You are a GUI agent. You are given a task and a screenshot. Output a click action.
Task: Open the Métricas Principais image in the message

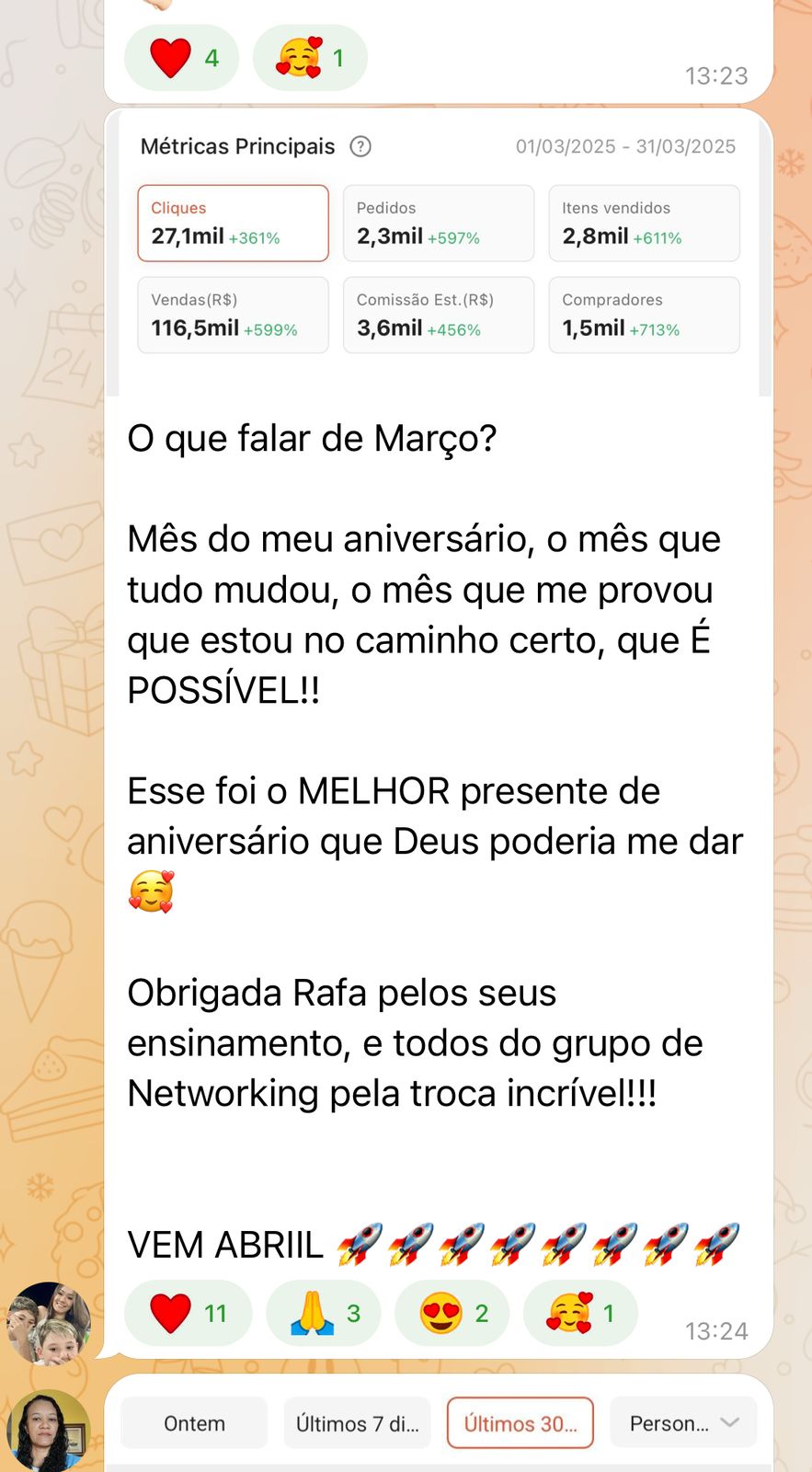pos(439,253)
